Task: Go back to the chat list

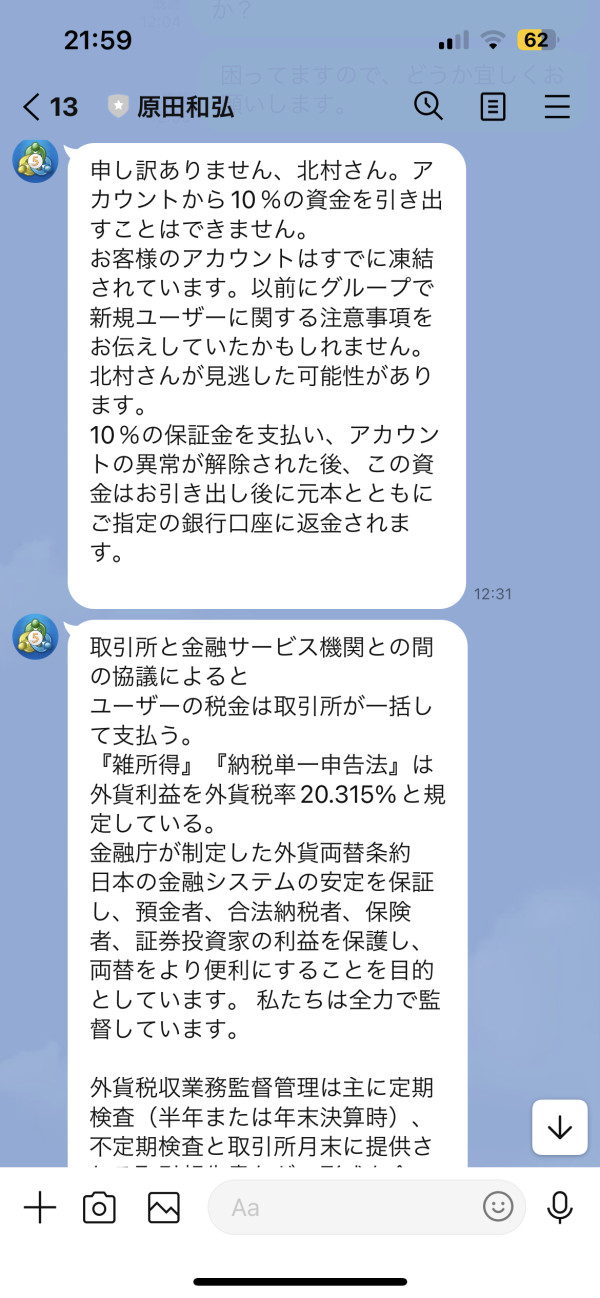Action: [50, 106]
